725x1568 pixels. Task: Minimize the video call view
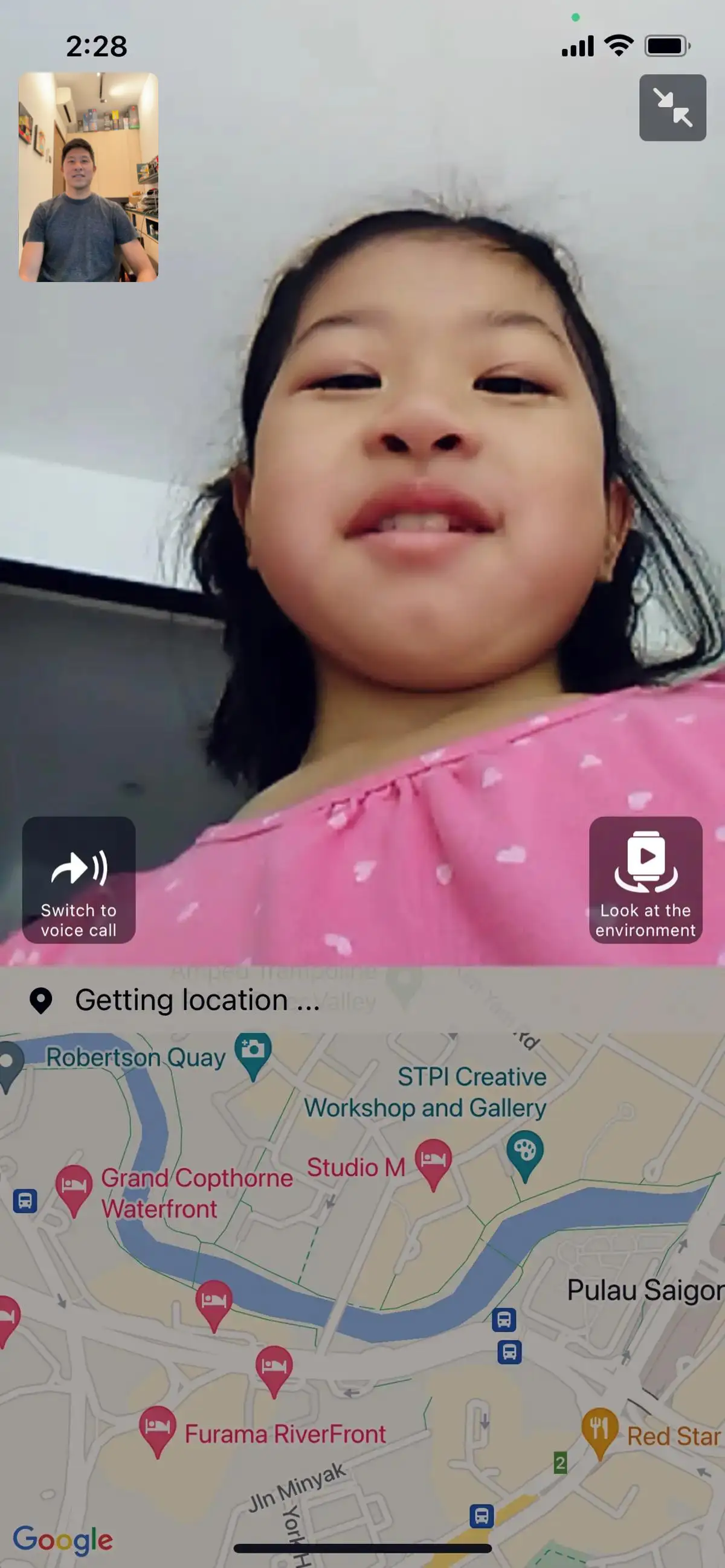coord(672,107)
